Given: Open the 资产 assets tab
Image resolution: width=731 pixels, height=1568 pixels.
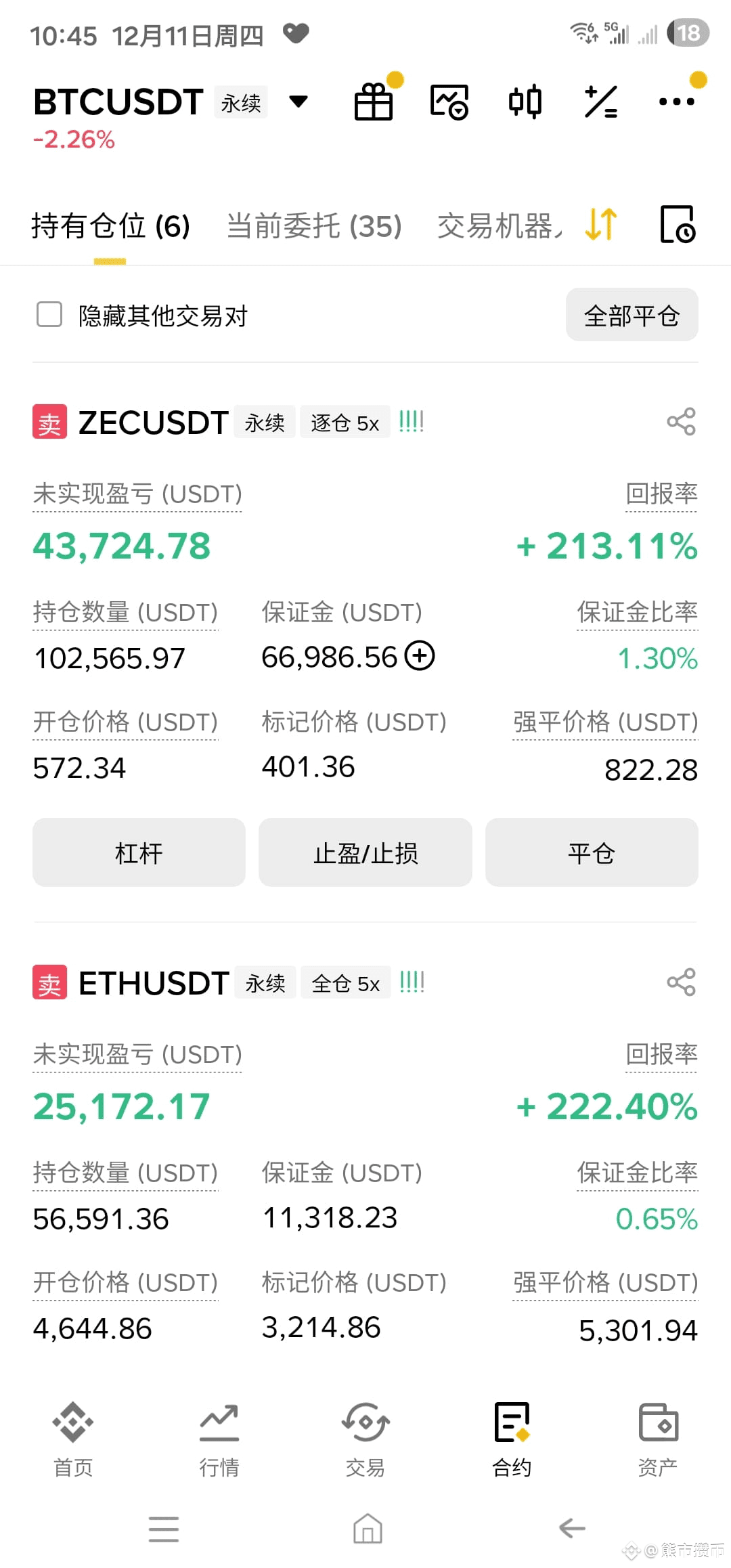Looking at the screenshot, I should 658,1439.
